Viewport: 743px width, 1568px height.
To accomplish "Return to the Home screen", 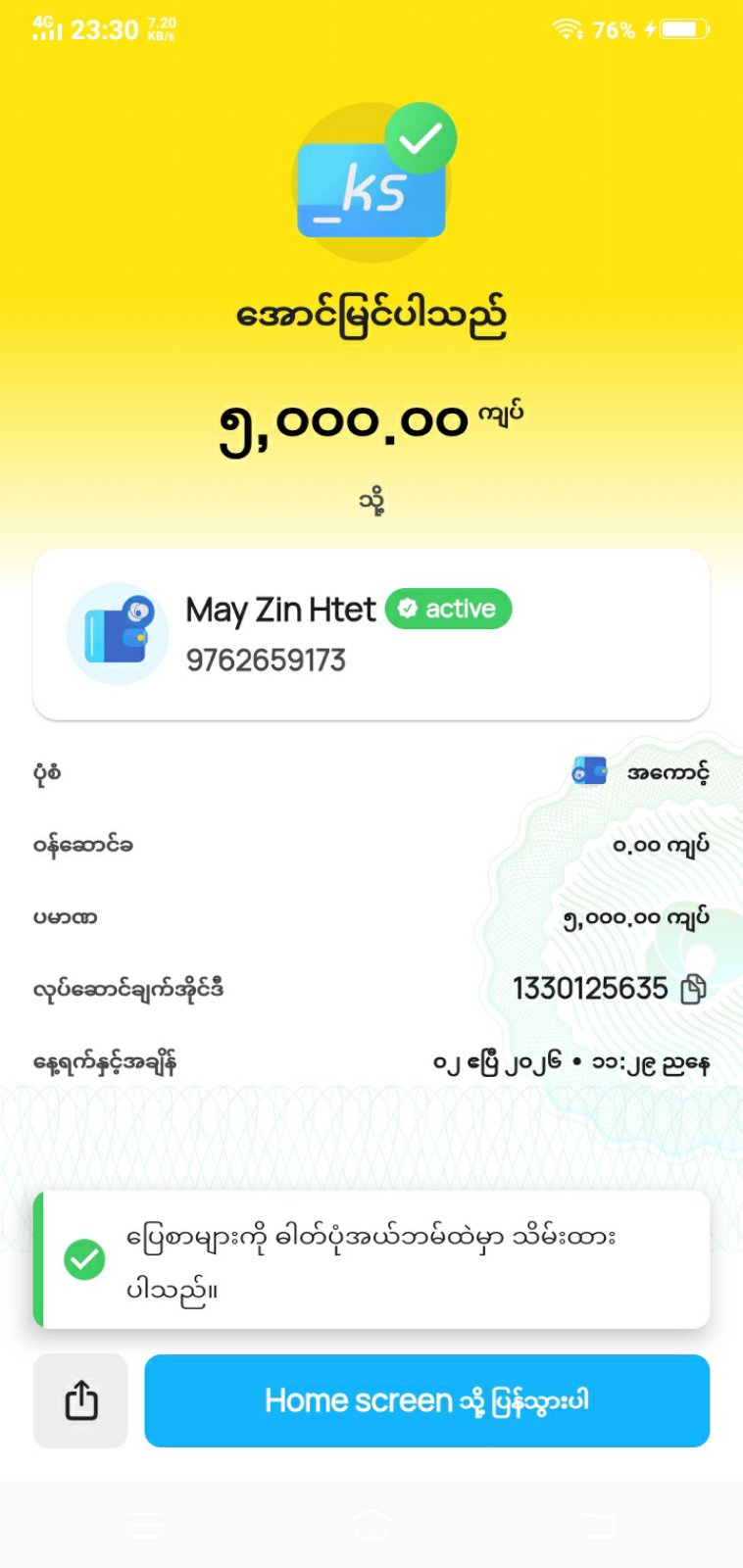I will click(x=426, y=1400).
